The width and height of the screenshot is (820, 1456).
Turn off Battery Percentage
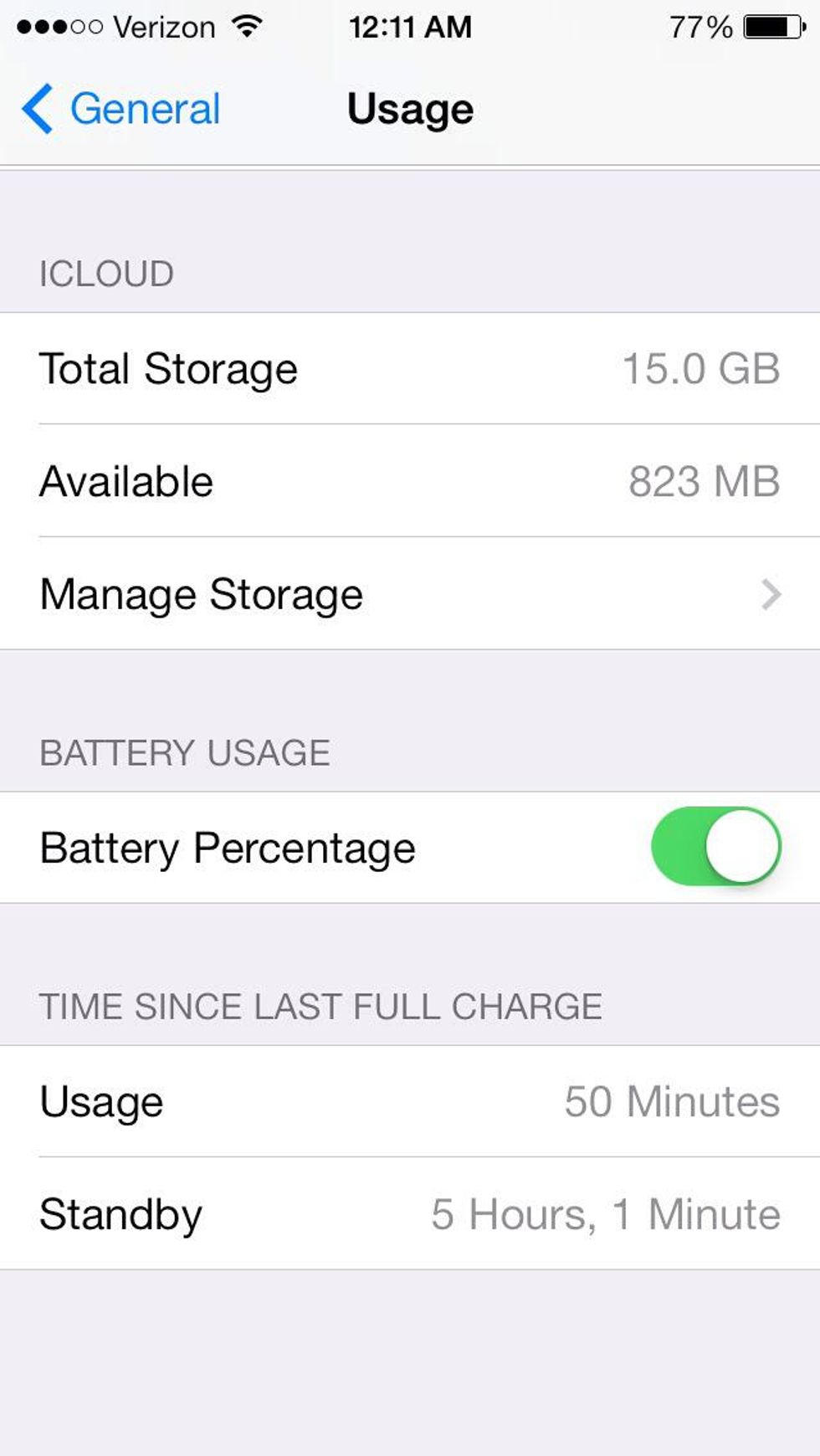point(715,847)
